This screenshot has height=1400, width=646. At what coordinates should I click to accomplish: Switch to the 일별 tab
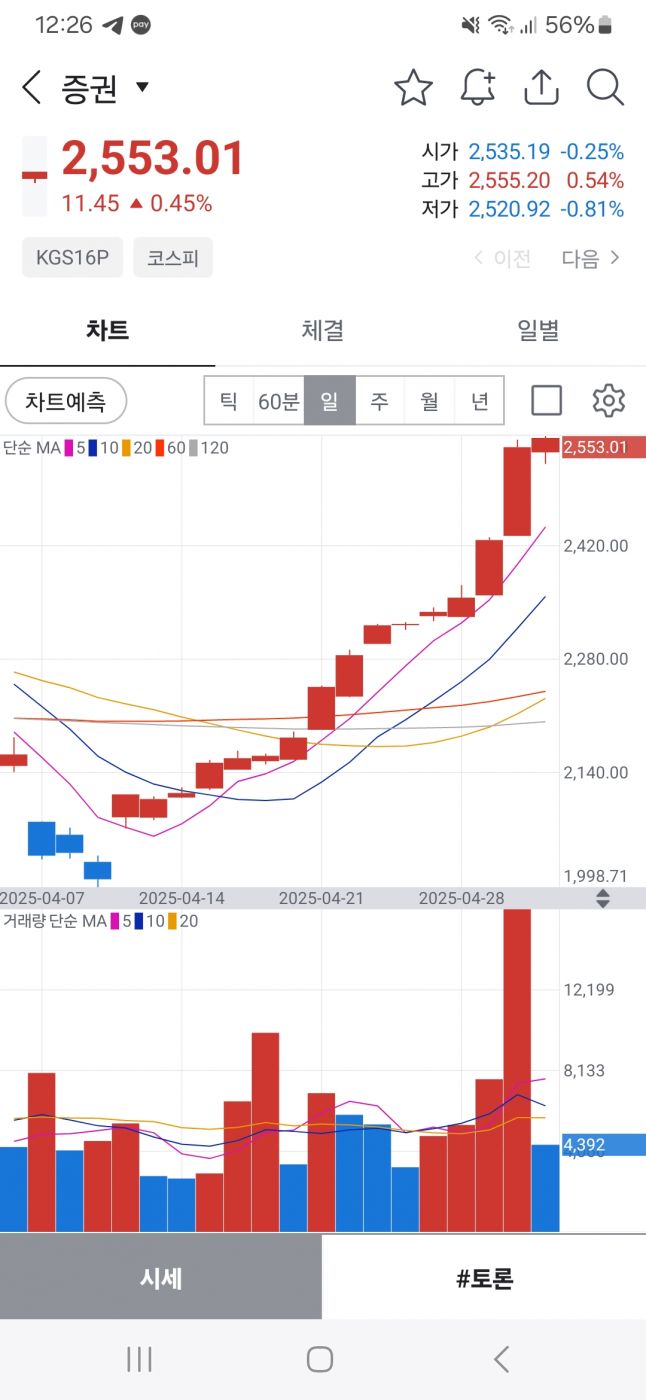538,331
